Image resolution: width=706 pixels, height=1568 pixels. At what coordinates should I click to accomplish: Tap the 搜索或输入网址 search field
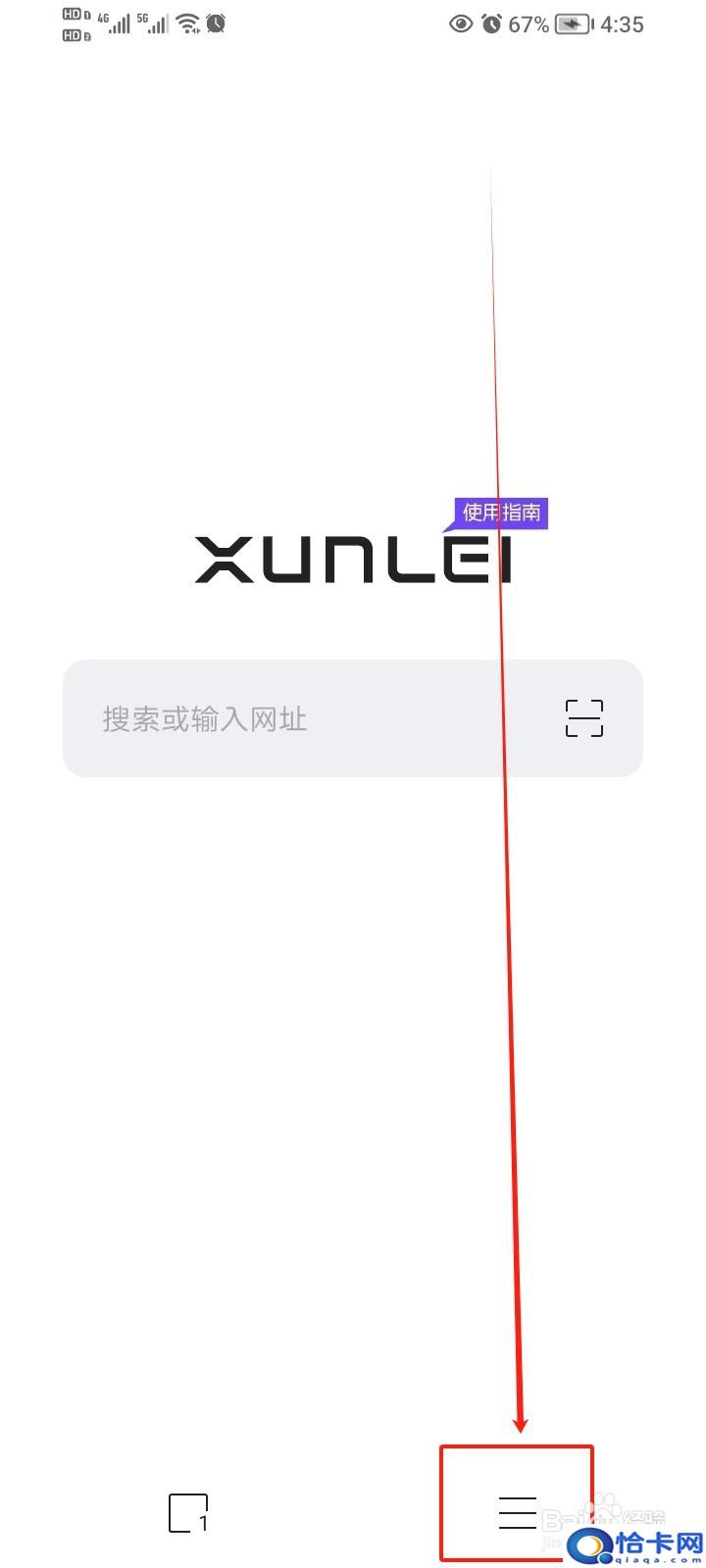click(x=353, y=718)
